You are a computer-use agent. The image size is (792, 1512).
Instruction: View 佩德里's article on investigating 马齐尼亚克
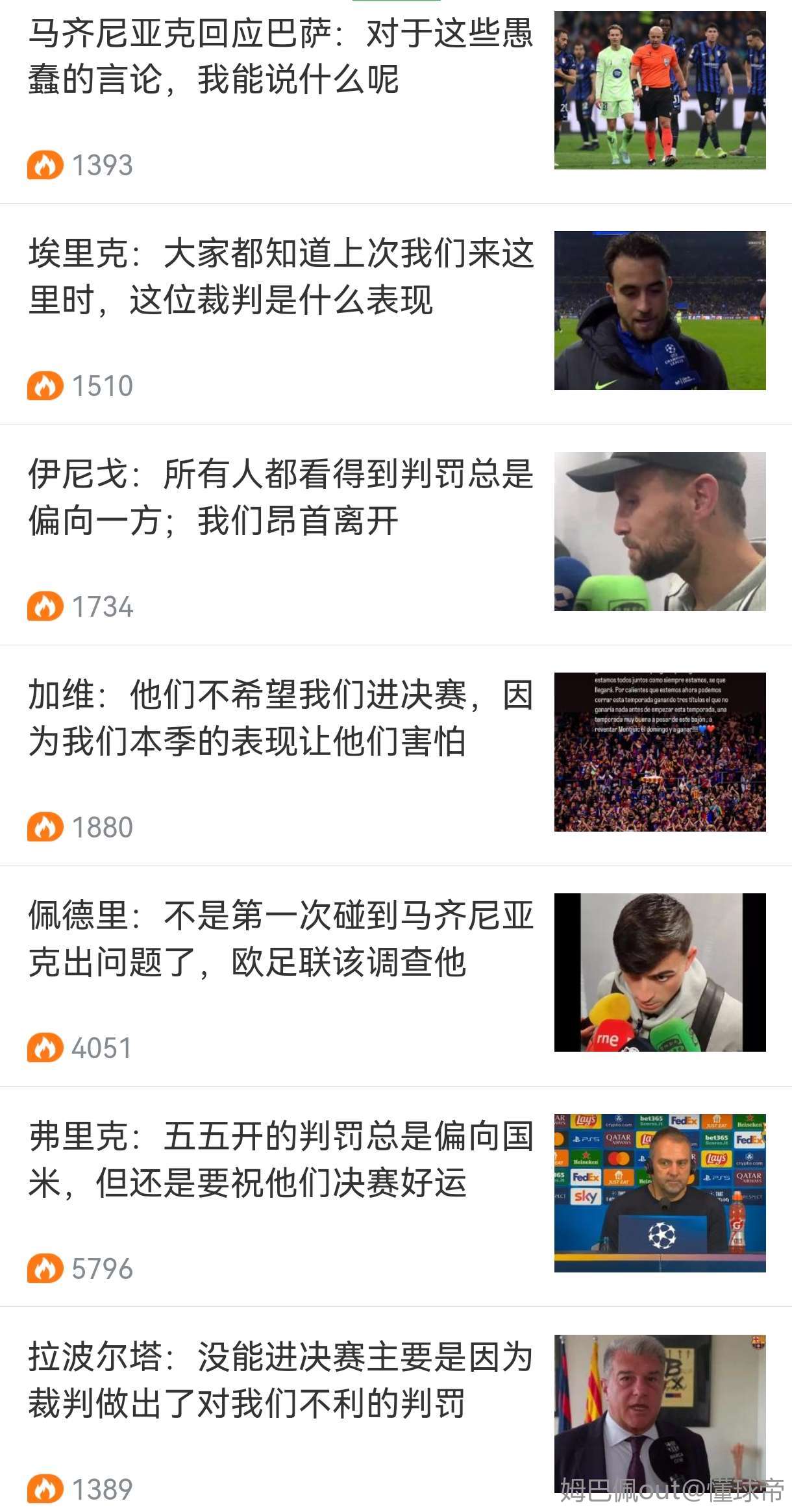[280, 939]
